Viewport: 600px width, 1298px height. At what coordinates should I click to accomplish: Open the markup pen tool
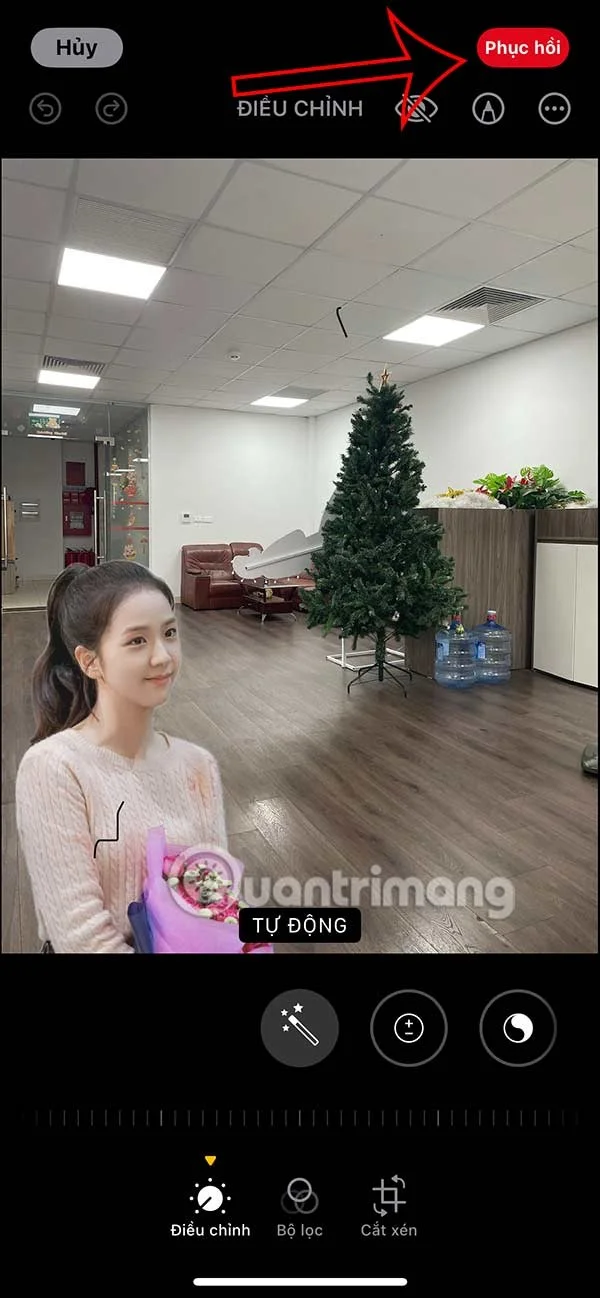click(x=488, y=108)
